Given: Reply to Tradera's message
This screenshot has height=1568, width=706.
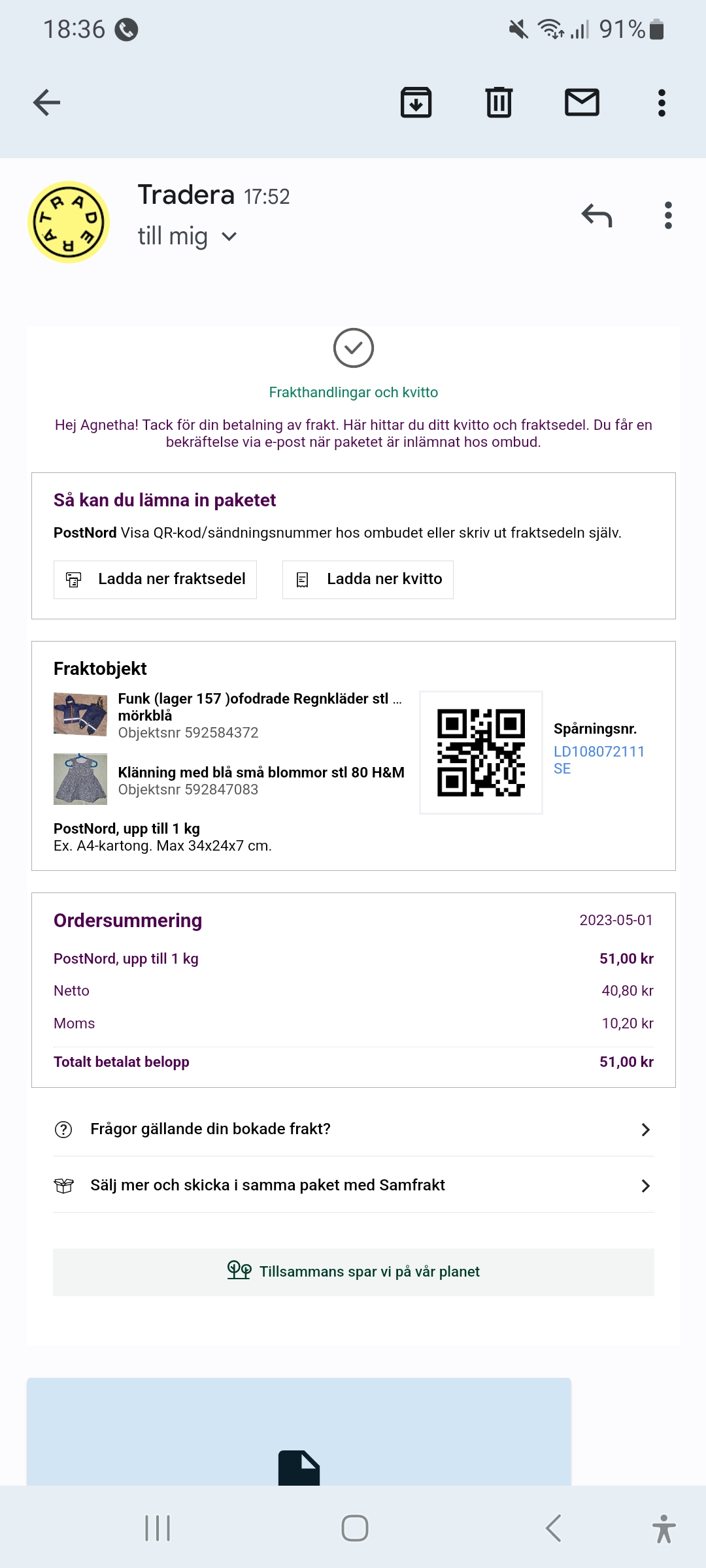Looking at the screenshot, I should (x=597, y=216).
